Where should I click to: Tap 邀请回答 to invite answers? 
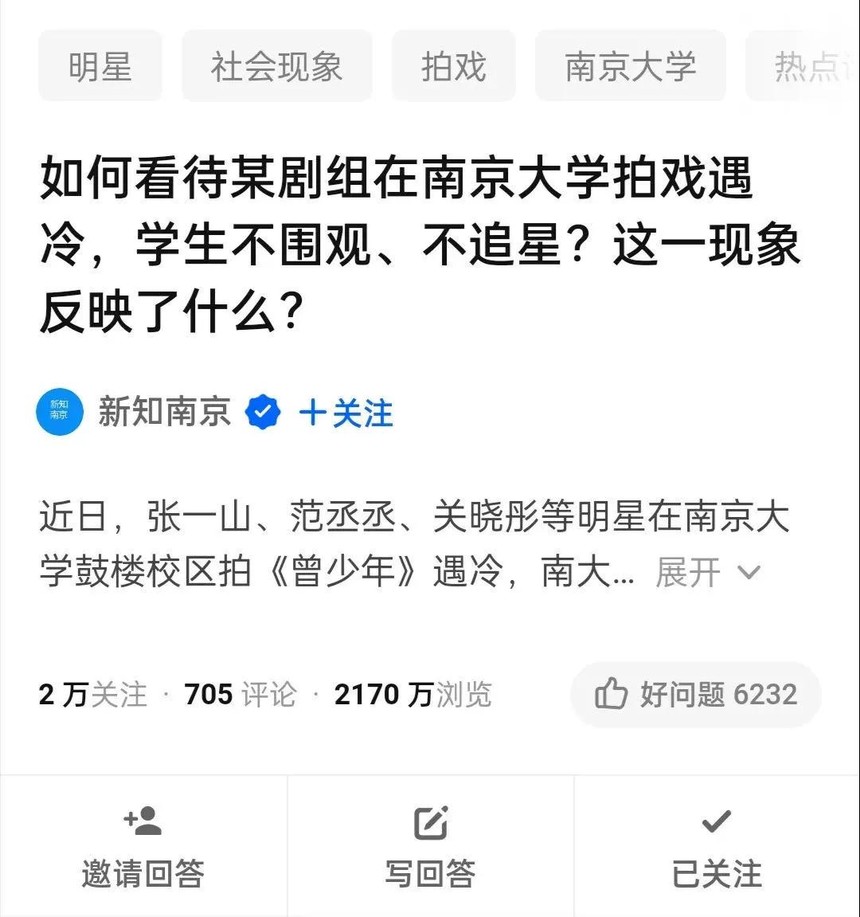(x=143, y=848)
